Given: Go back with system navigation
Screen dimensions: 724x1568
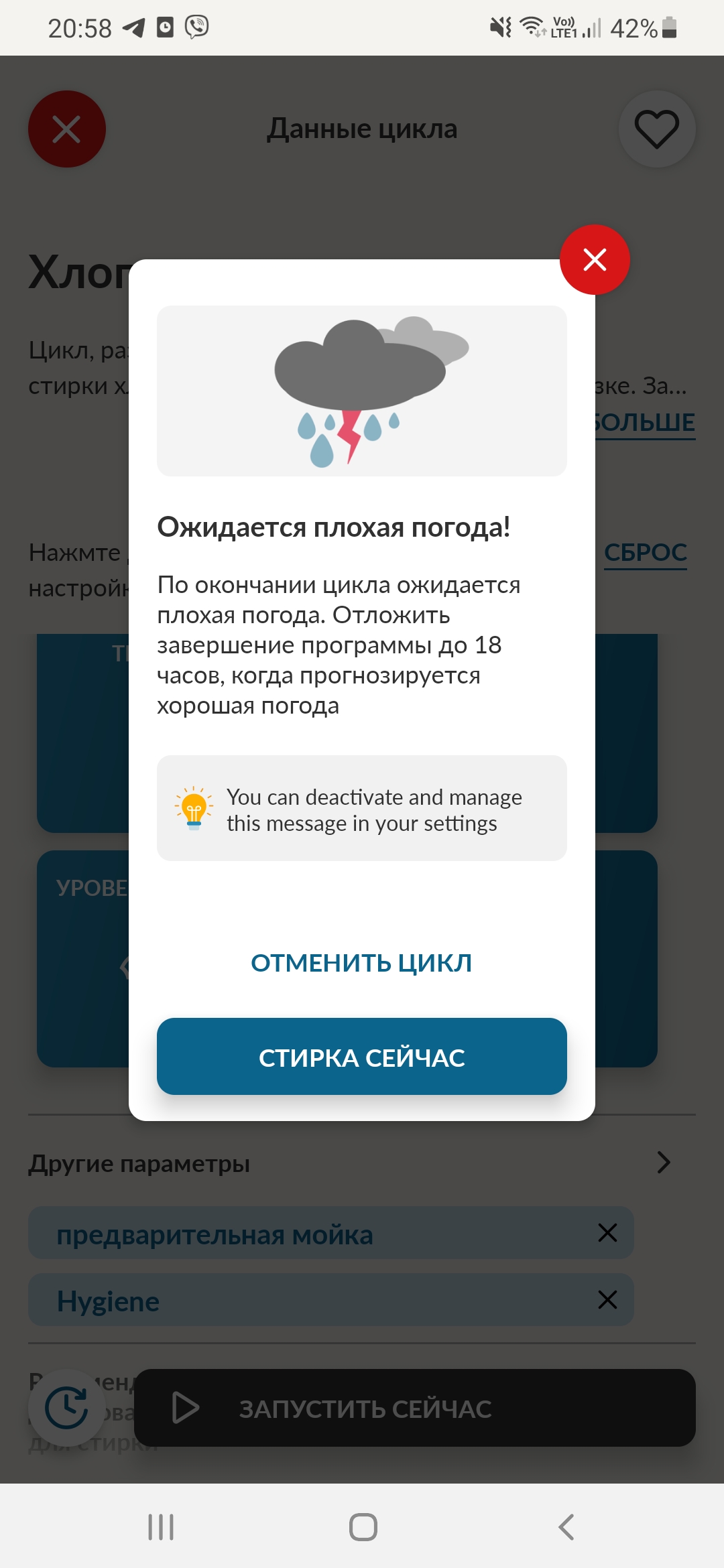Looking at the screenshot, I should (x=566, y=1527).
